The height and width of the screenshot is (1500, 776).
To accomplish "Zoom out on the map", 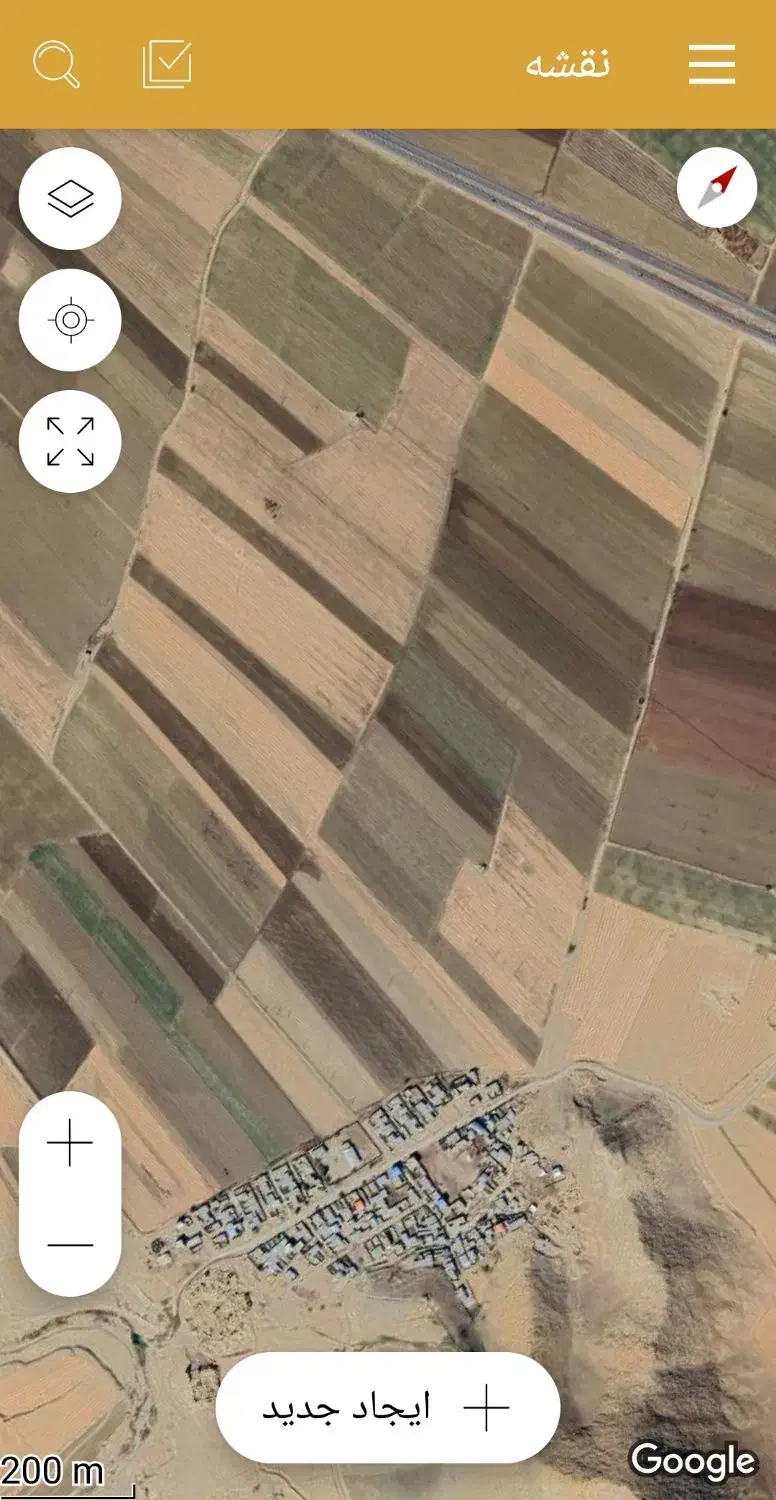I will [x=70, y=1245].
